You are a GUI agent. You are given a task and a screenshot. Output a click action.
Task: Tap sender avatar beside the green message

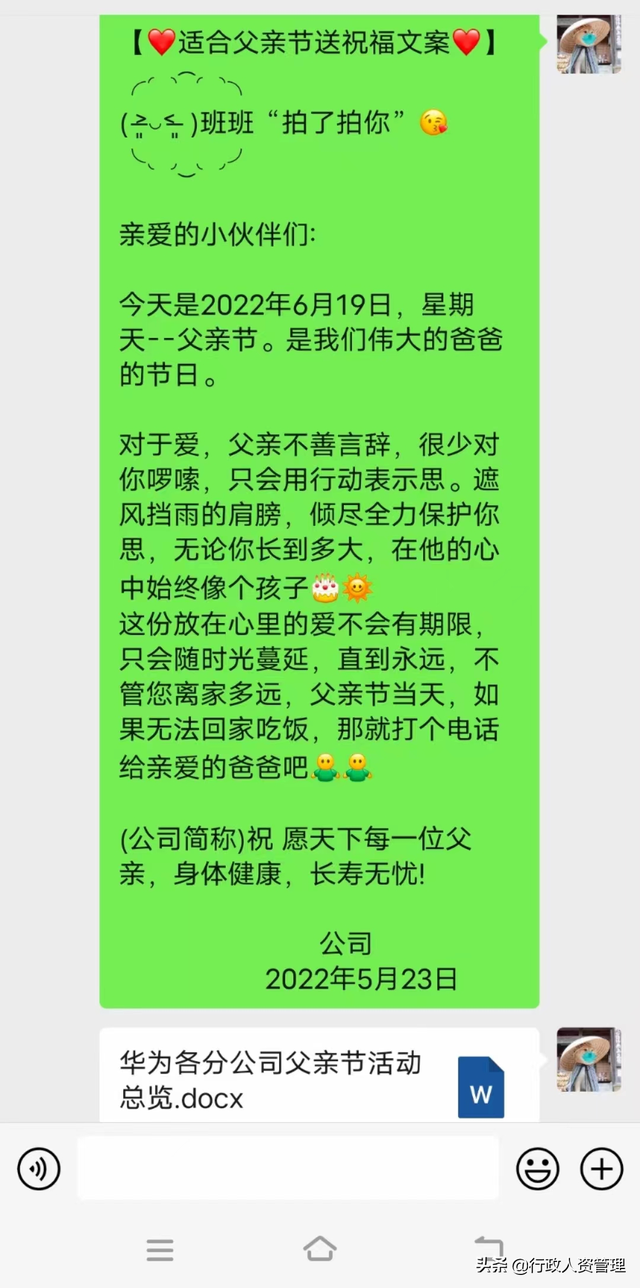(x=589, y=44)
